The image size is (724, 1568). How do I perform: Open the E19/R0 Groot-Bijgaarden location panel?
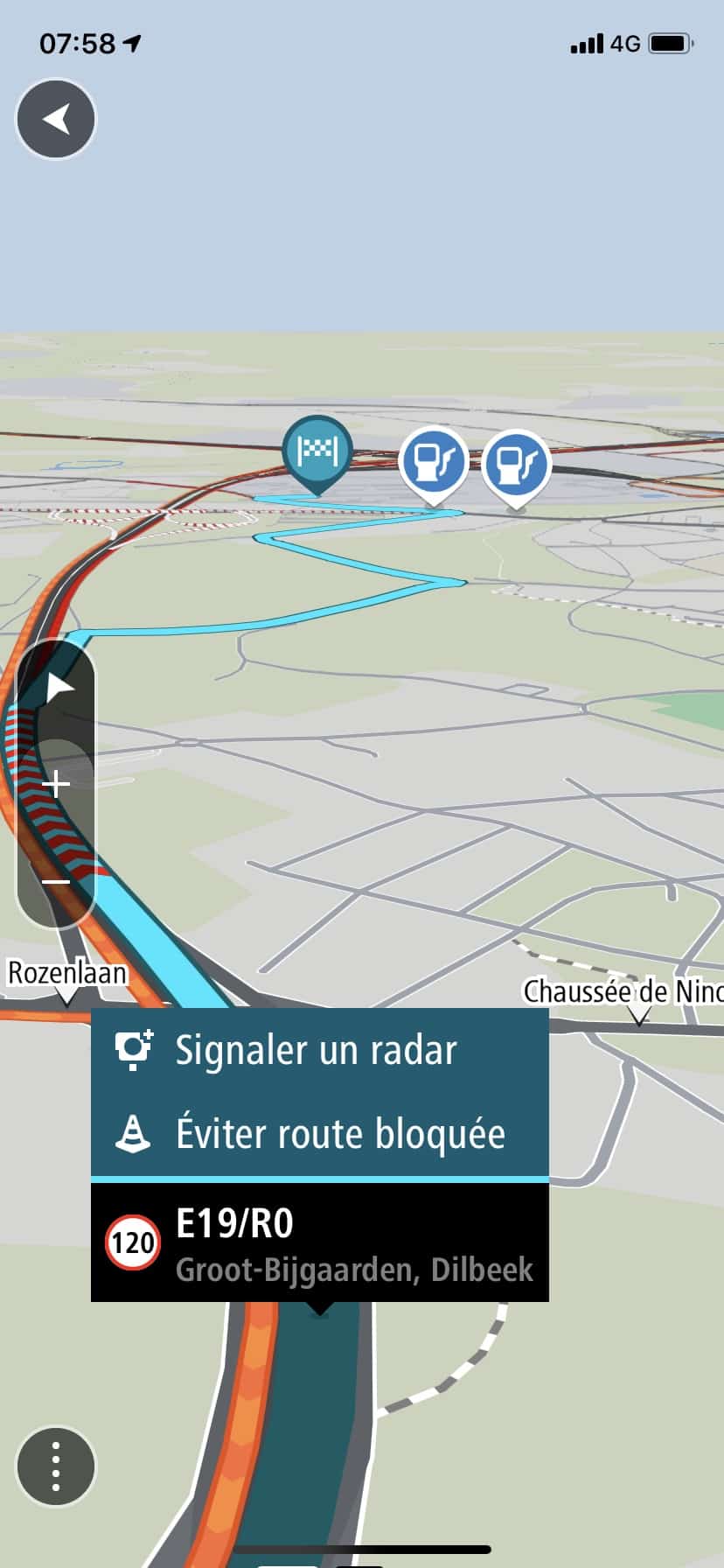point(319,1242)
